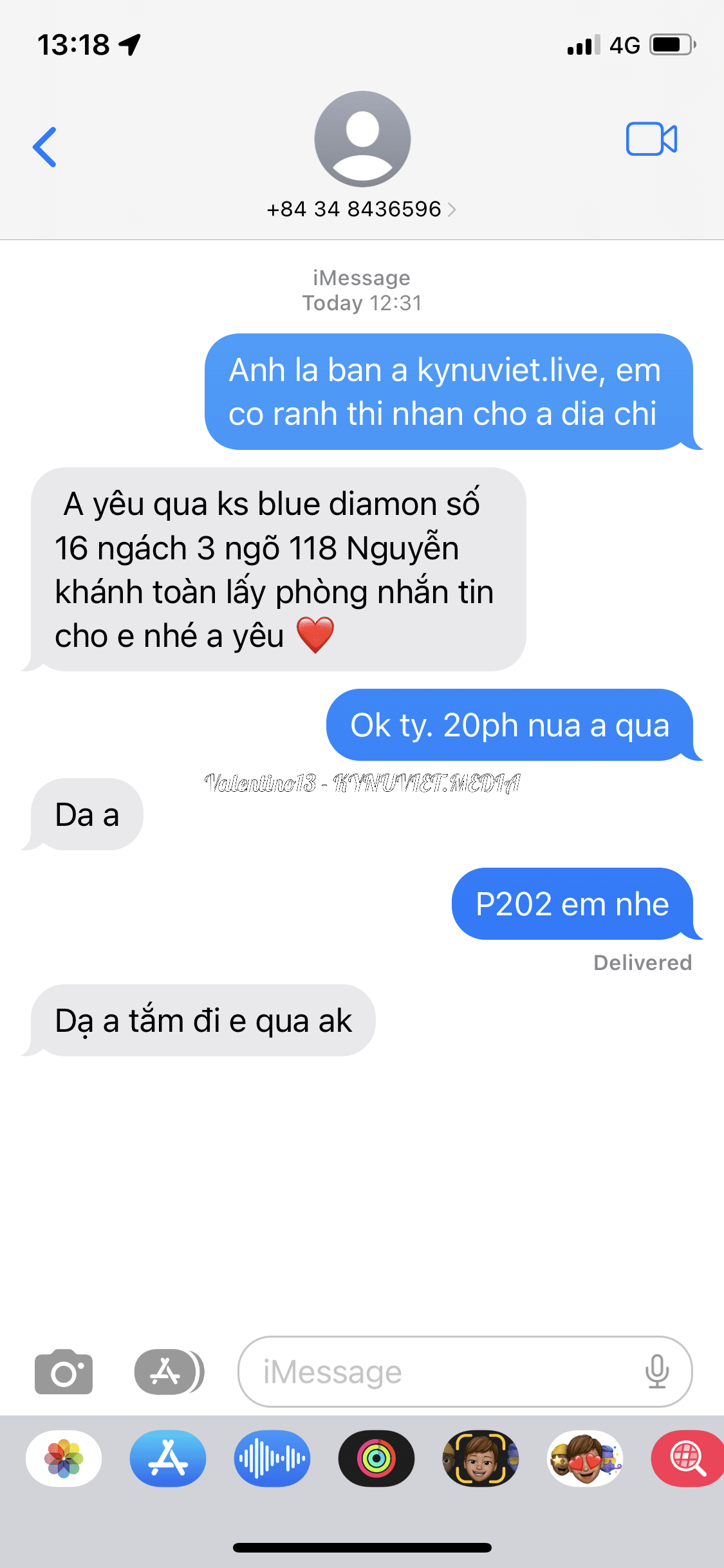Start a FaceTime video call
The height and width of the screenshot is (1568, 724).
651,139
